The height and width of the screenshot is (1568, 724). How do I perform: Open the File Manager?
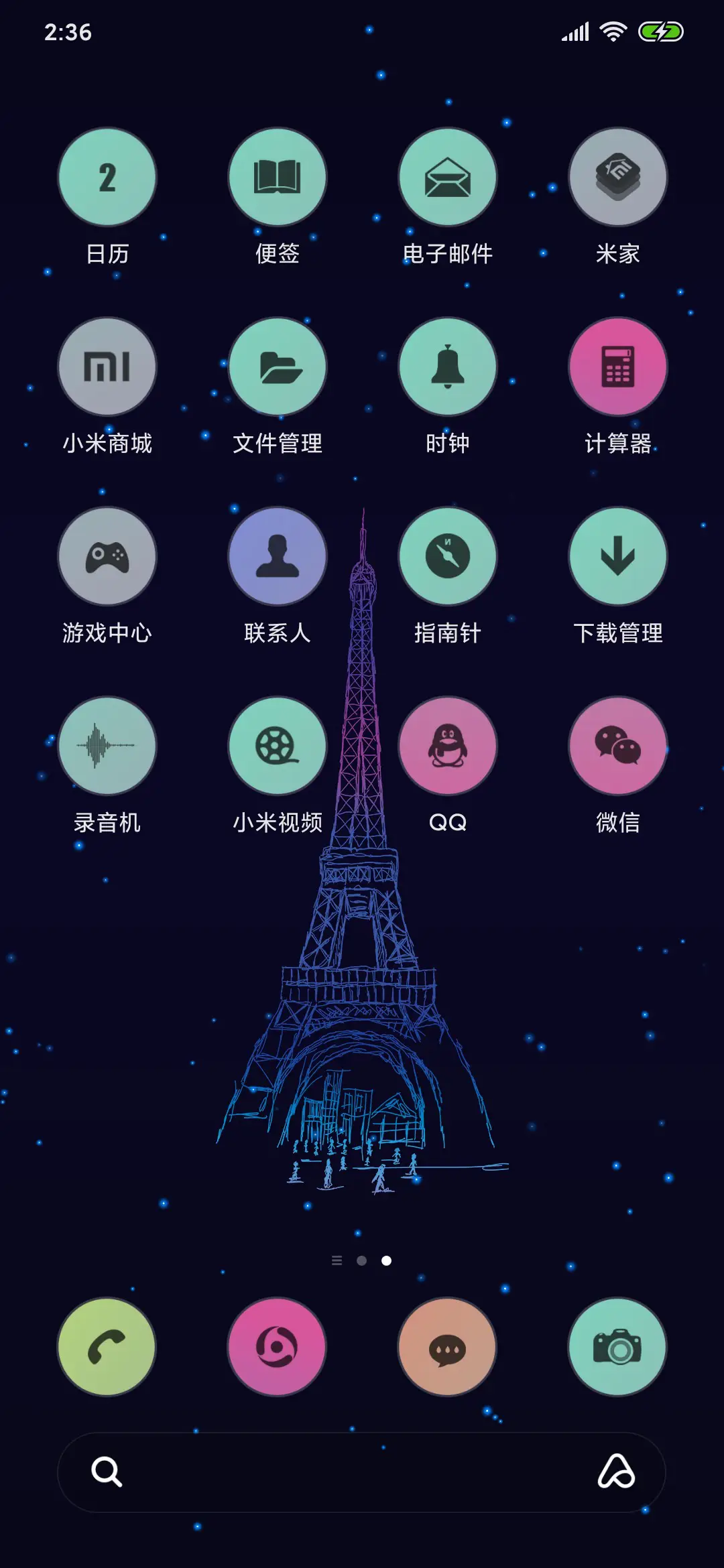pos(277,367)
